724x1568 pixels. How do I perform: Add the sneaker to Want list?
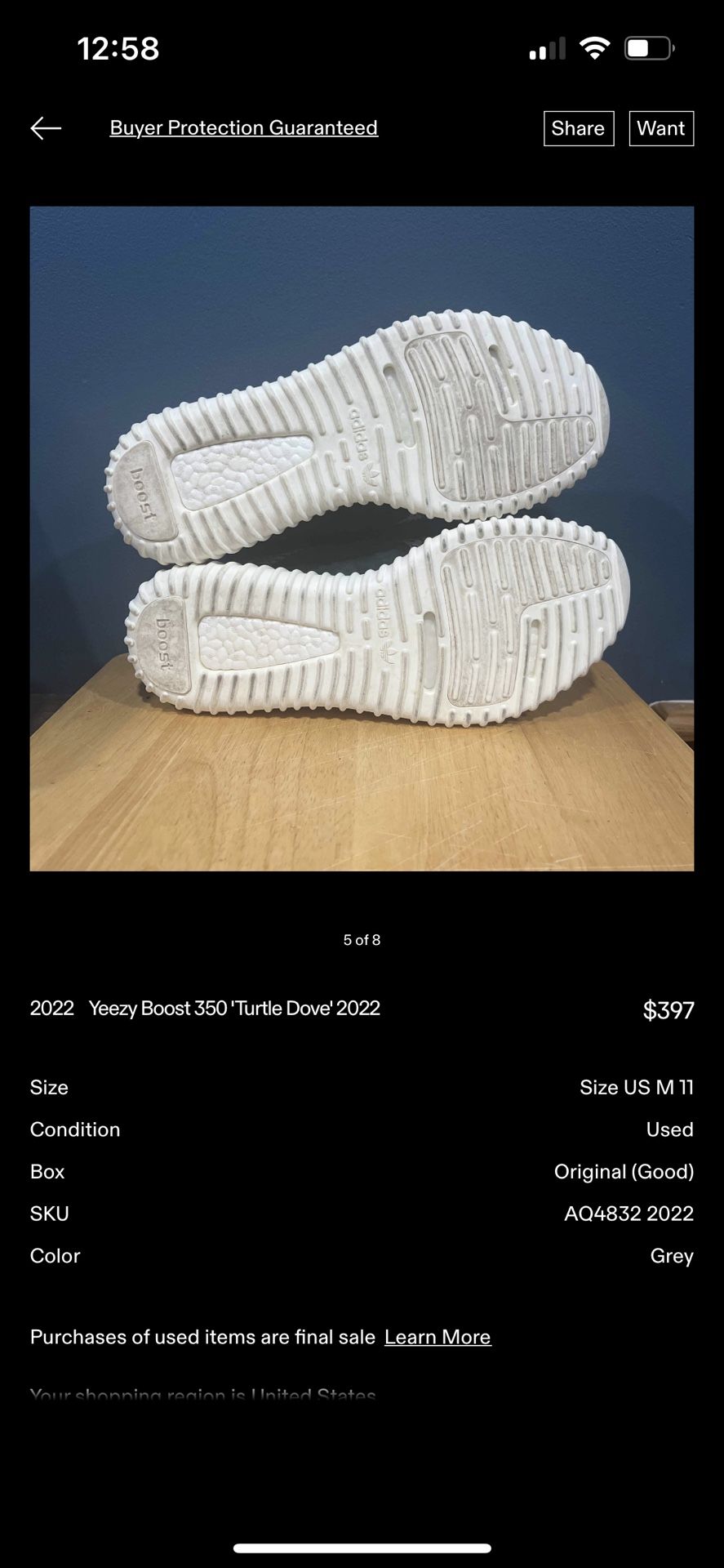[660, 128]
